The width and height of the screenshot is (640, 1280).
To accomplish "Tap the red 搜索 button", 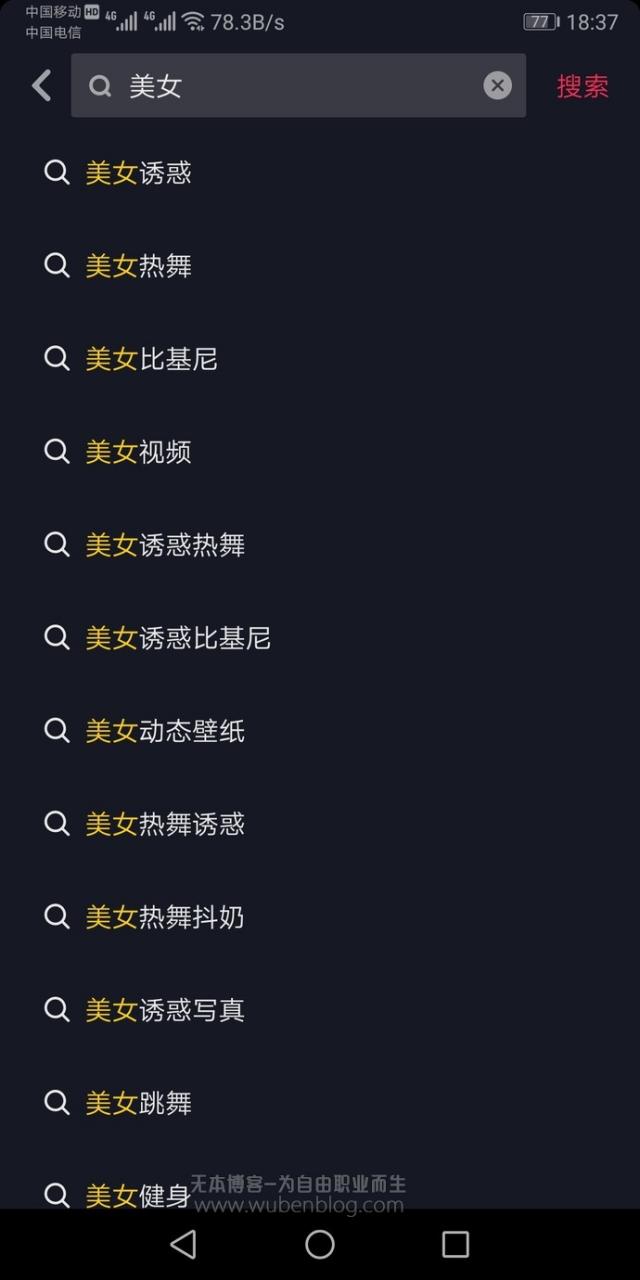I will tap(582, 86).
